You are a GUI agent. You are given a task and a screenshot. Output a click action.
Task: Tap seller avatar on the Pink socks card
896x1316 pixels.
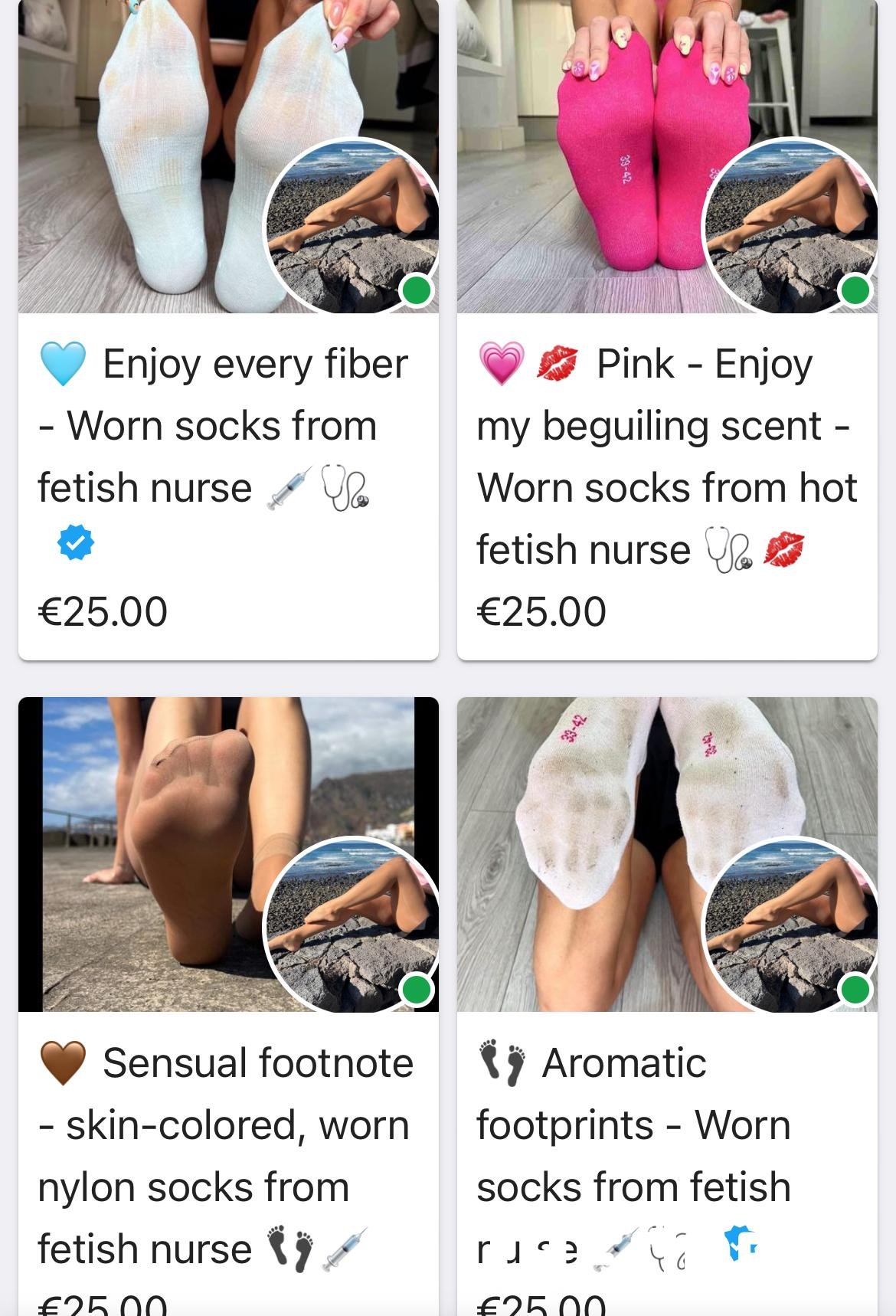click(790, 225)
